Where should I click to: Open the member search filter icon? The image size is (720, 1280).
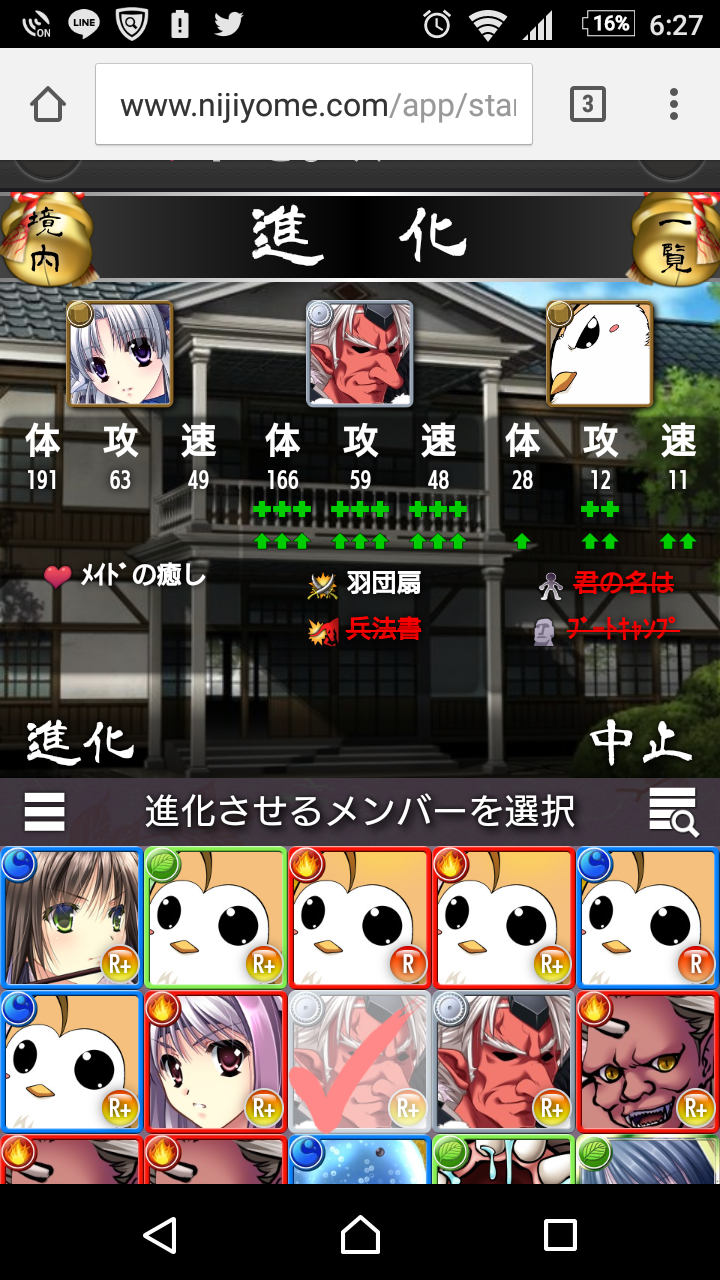point(673,811)
